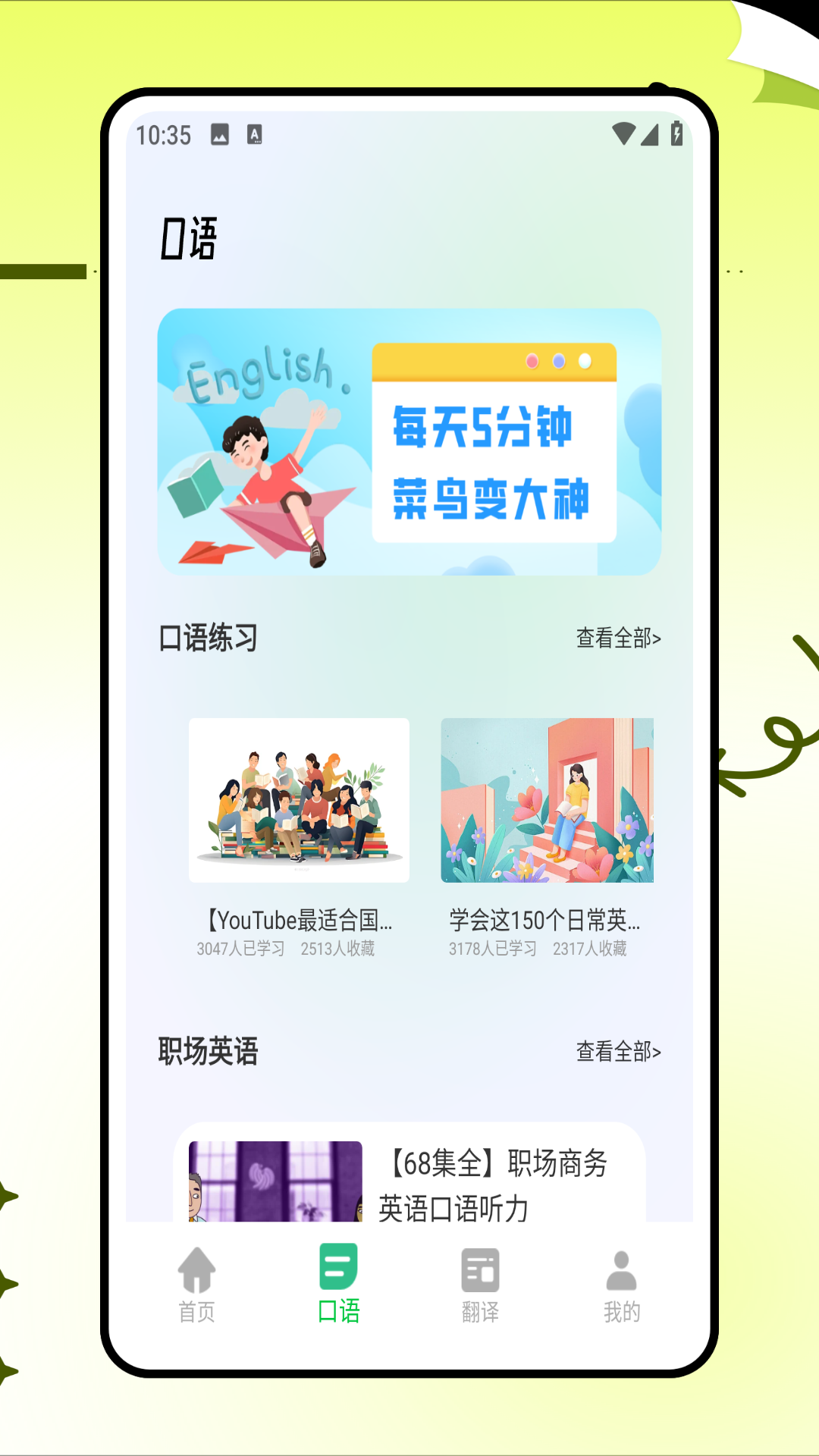The image size is (819, 1456).
Task: Expand the 口语练习 full course list
Action: click(618, 639)
